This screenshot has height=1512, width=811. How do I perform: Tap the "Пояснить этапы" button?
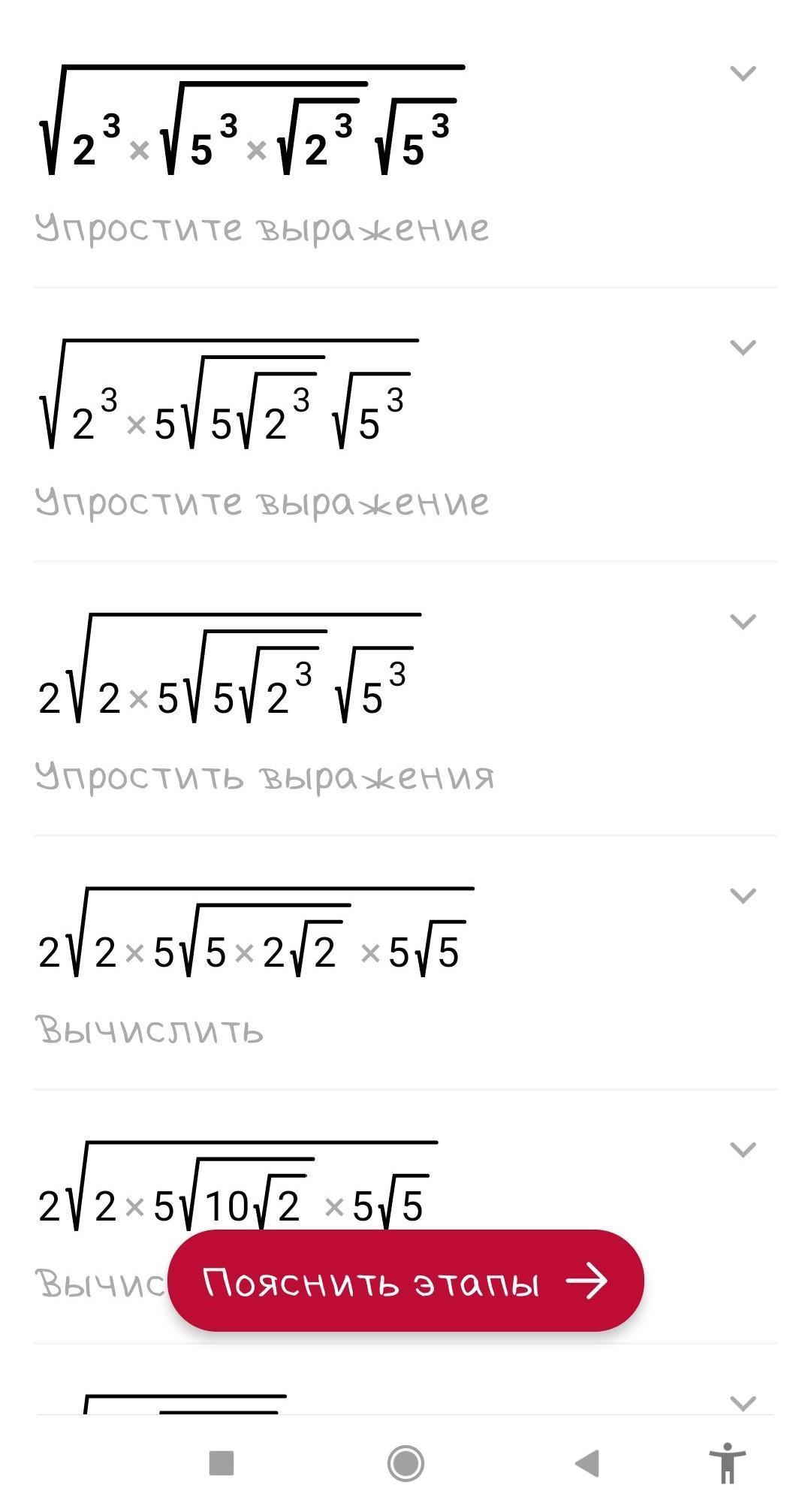pyautogui.click(x=405, y=1281)
